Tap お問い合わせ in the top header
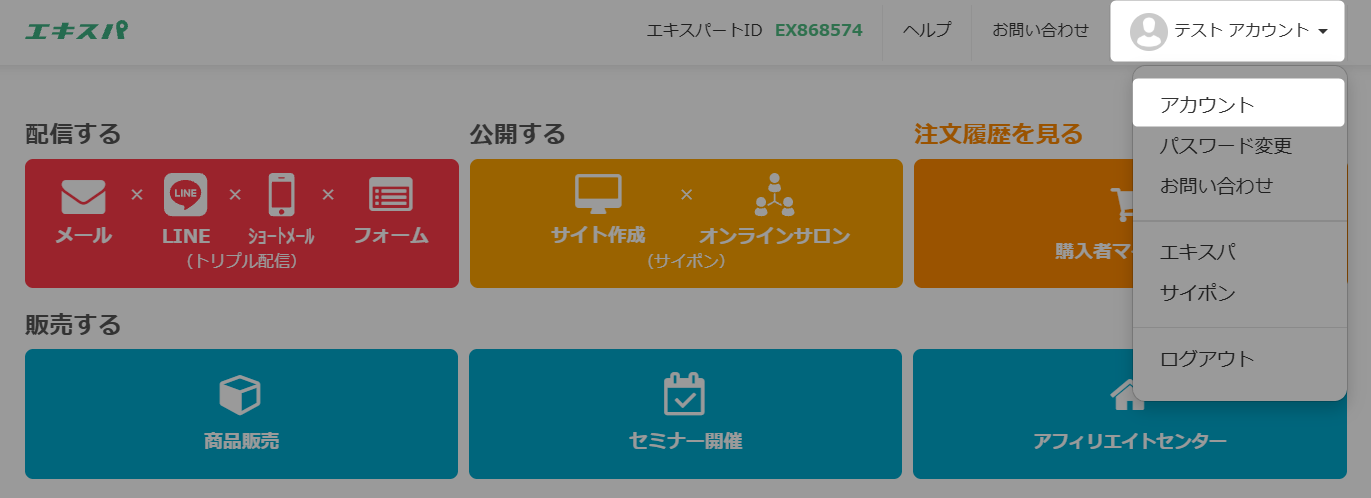The height and width of the screenshot is (498, 1371). (1040, 30)
